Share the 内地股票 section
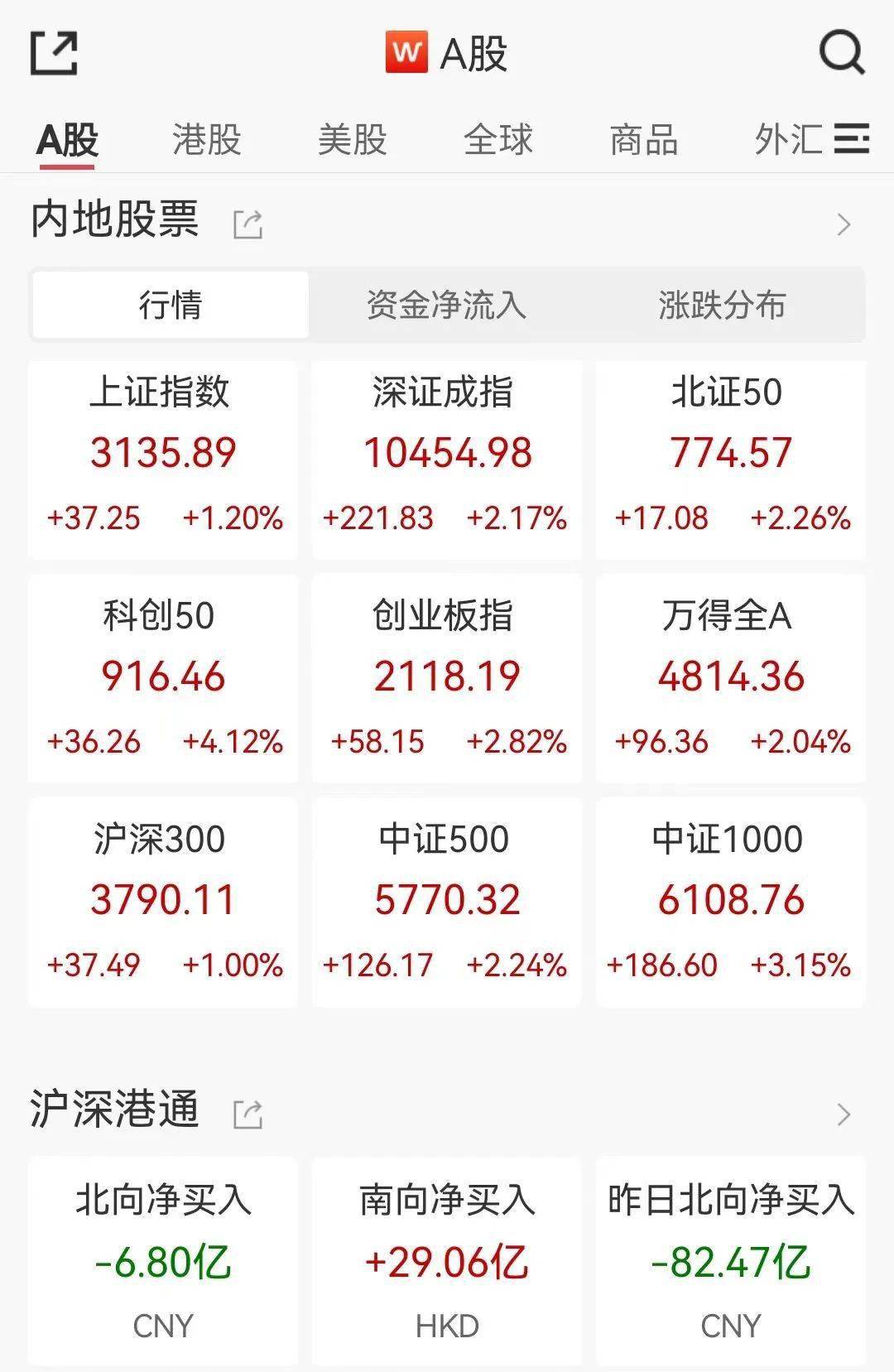The height and width of the screenshot is (1372, 894). (248, 224)
